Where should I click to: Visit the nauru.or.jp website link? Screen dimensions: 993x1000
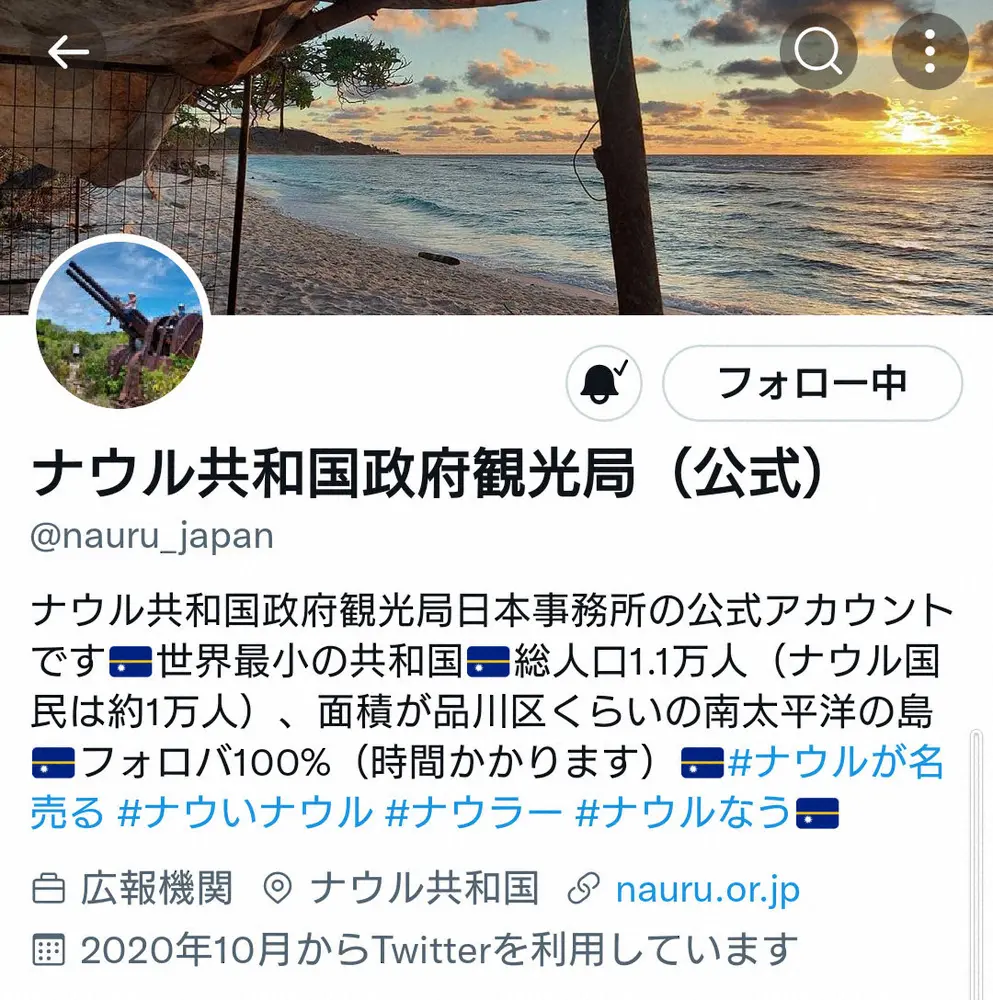point(706,888)
